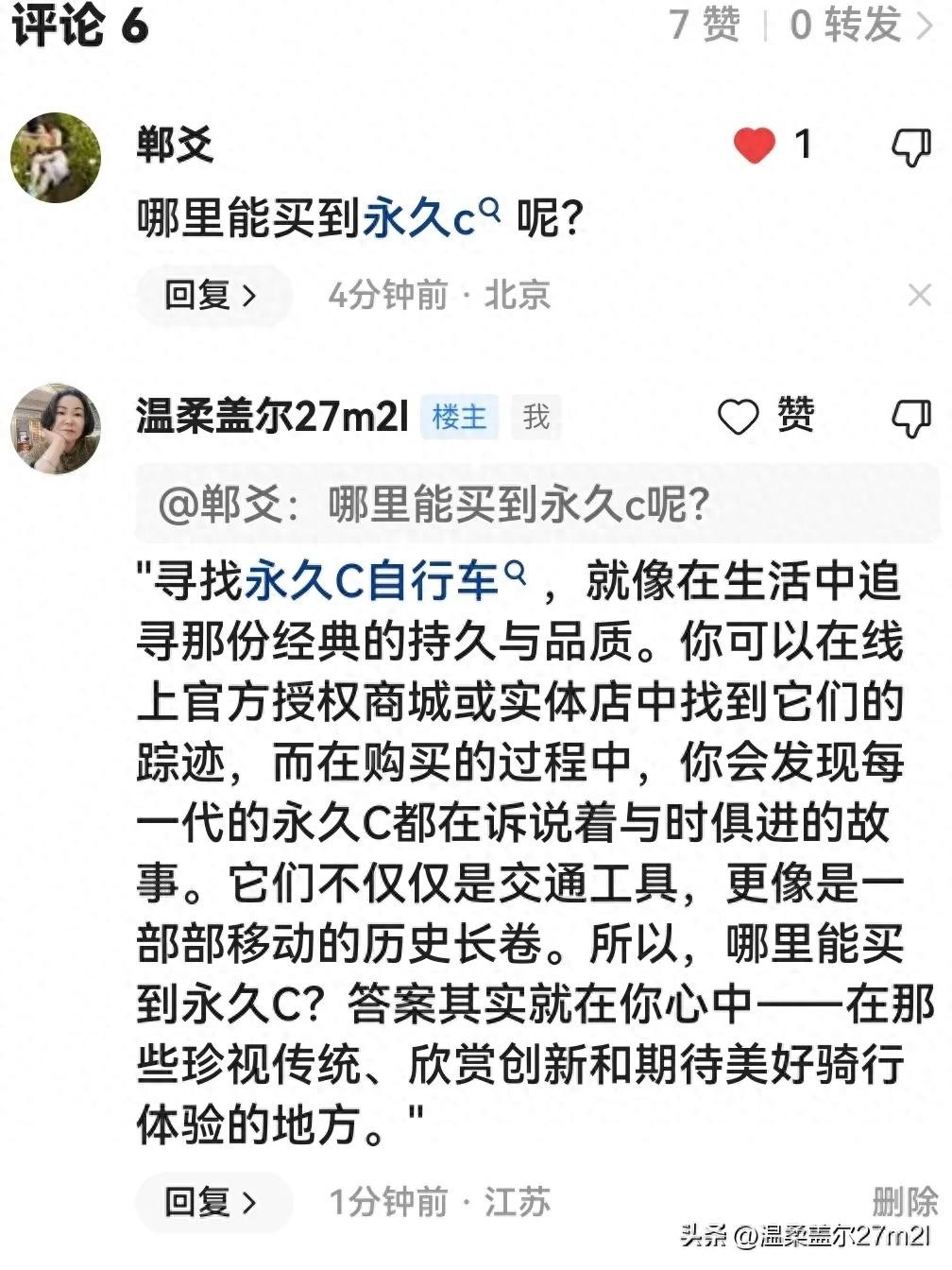This screenshot has width=952, height=1270.
Task: Dismiss 郸爻's comment with the X
Action: (919, 296)
